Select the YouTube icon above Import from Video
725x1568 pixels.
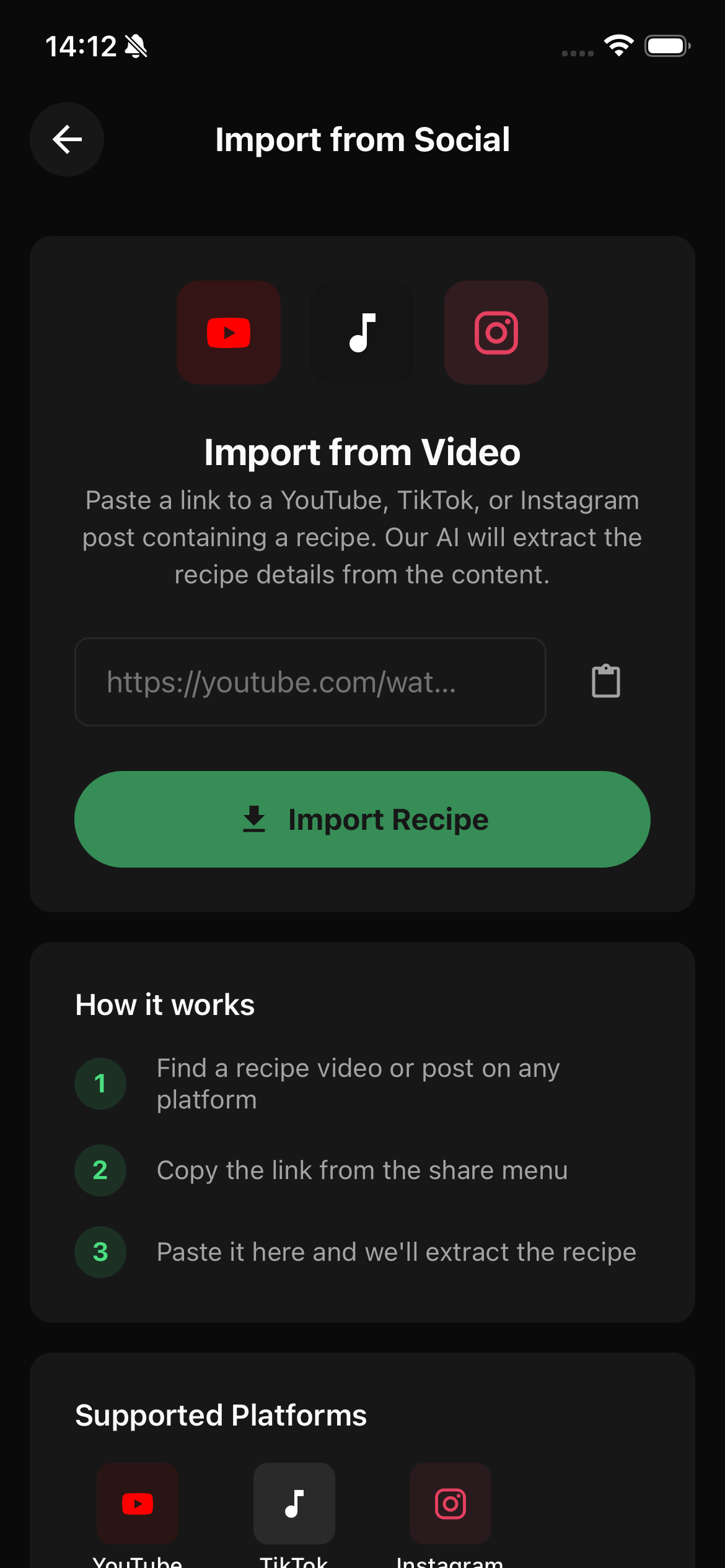(x=228, y=333)
